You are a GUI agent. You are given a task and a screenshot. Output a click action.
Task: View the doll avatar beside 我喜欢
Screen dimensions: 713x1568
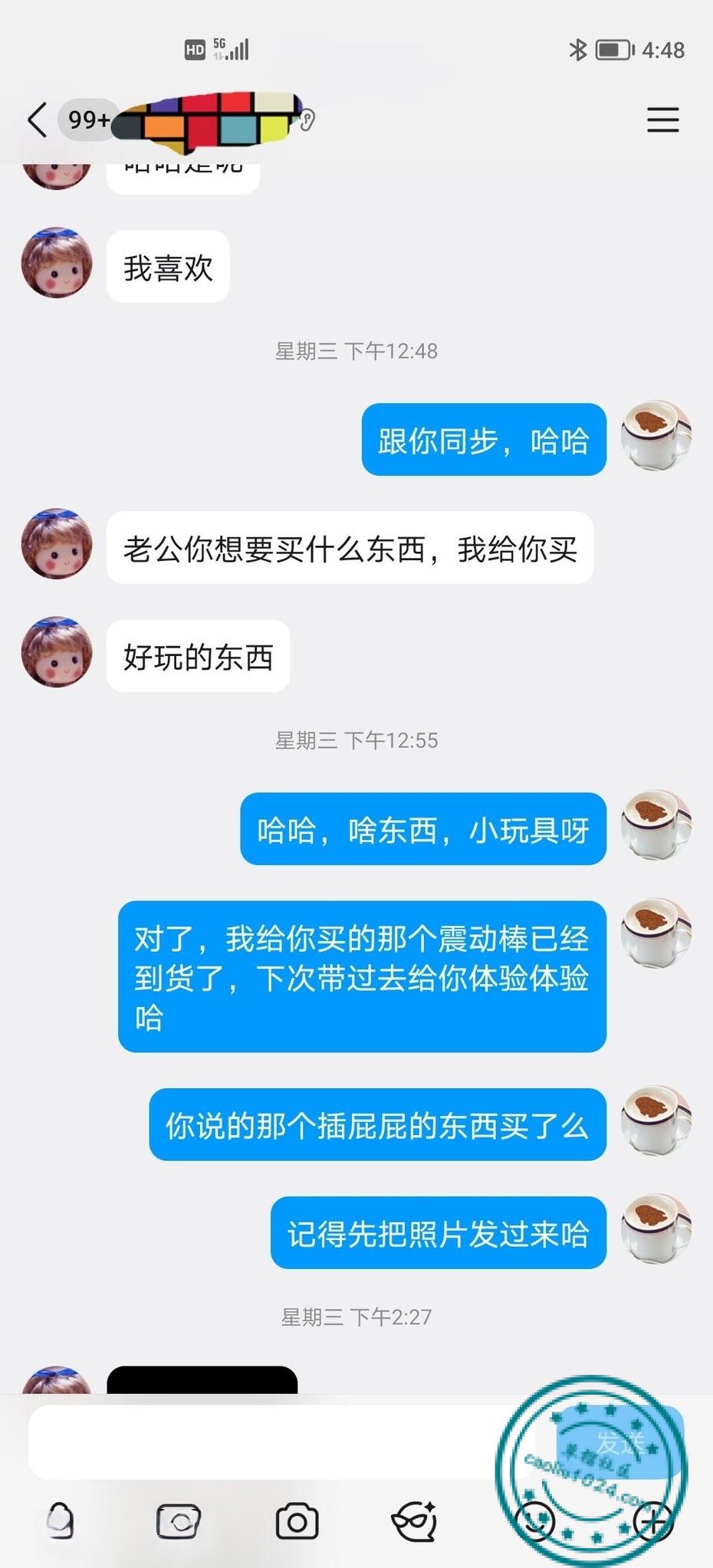point(57,263)
